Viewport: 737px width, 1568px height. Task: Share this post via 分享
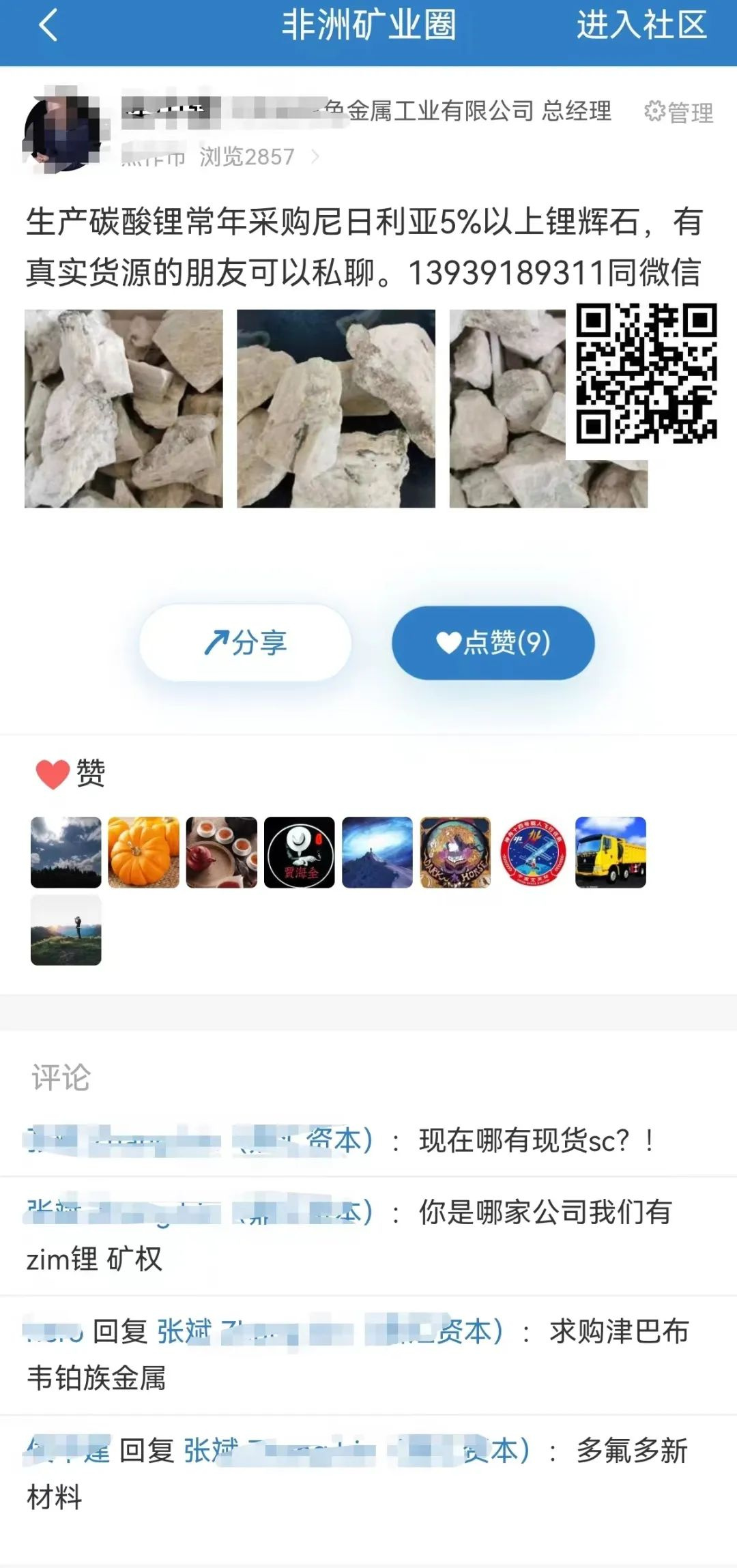245,642
